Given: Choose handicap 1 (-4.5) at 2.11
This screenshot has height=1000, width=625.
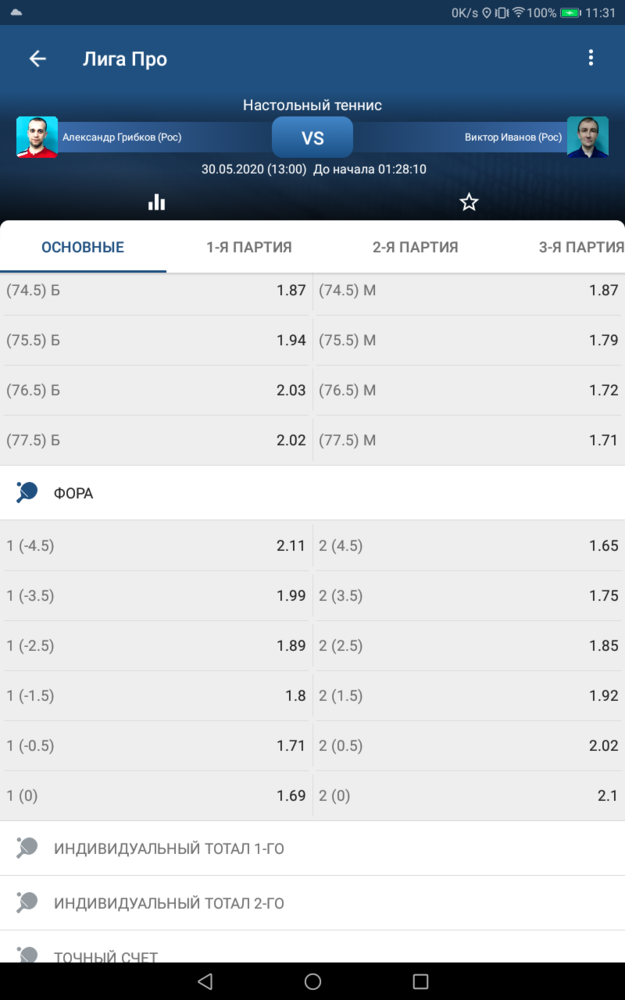Looking at the screenshot, I should coord(156,546).
